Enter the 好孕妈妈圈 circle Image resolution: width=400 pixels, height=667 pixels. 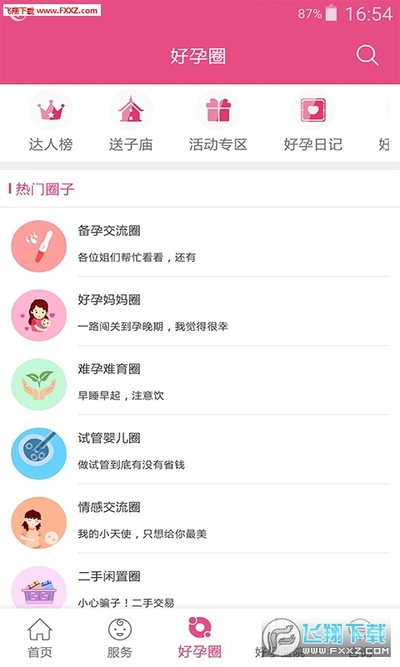pyautogui.click(x=200, y=313)
